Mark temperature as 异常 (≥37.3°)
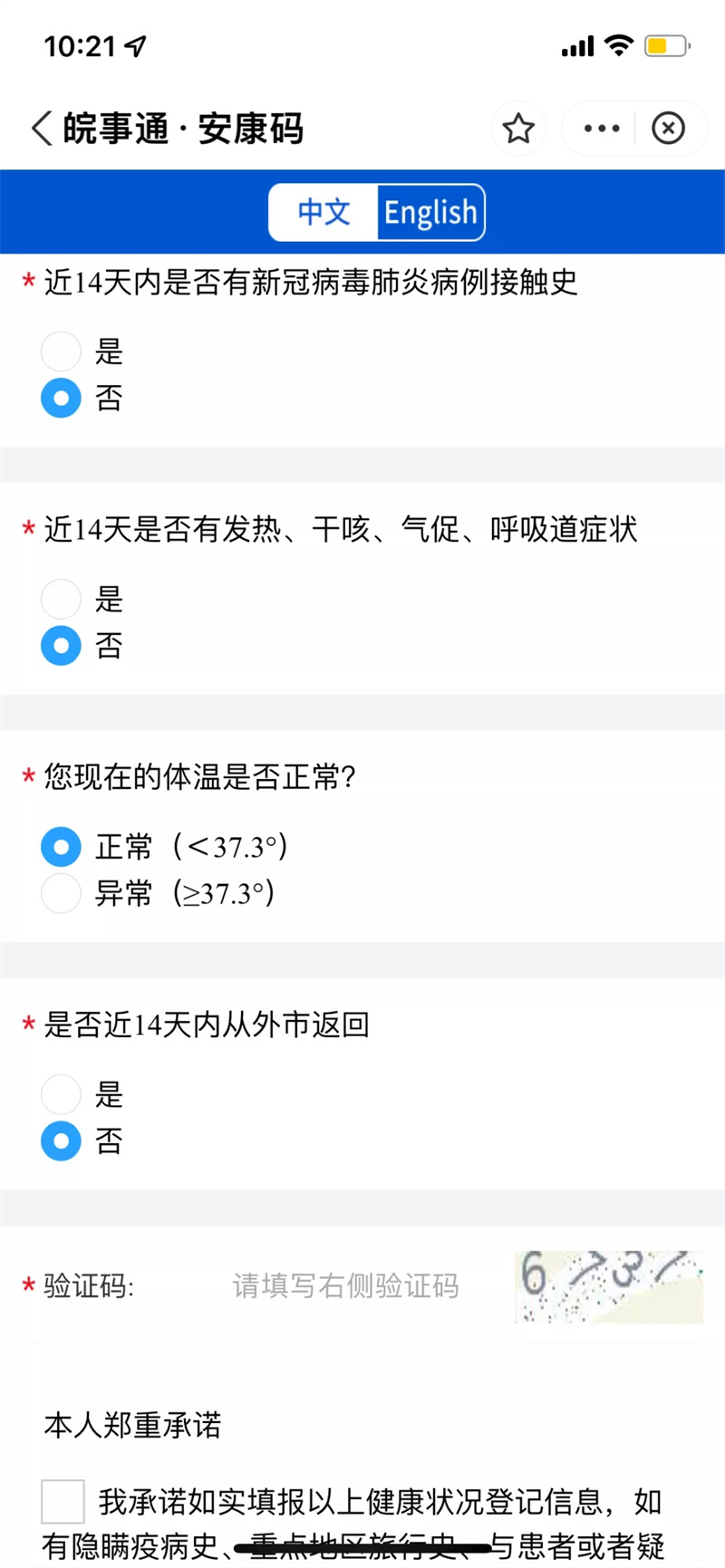This screenshot has width=725, height=1568. 62,893
